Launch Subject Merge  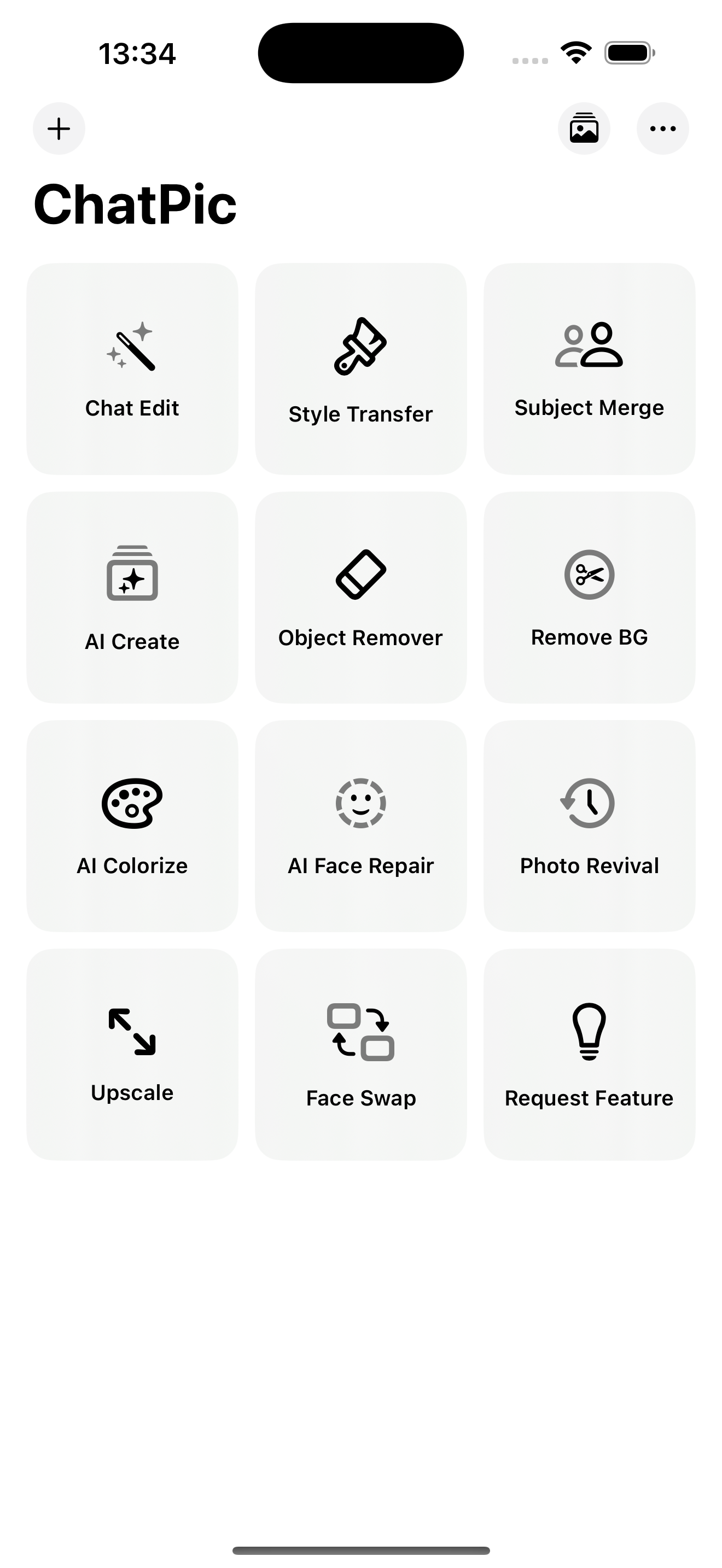click(589, 369)
